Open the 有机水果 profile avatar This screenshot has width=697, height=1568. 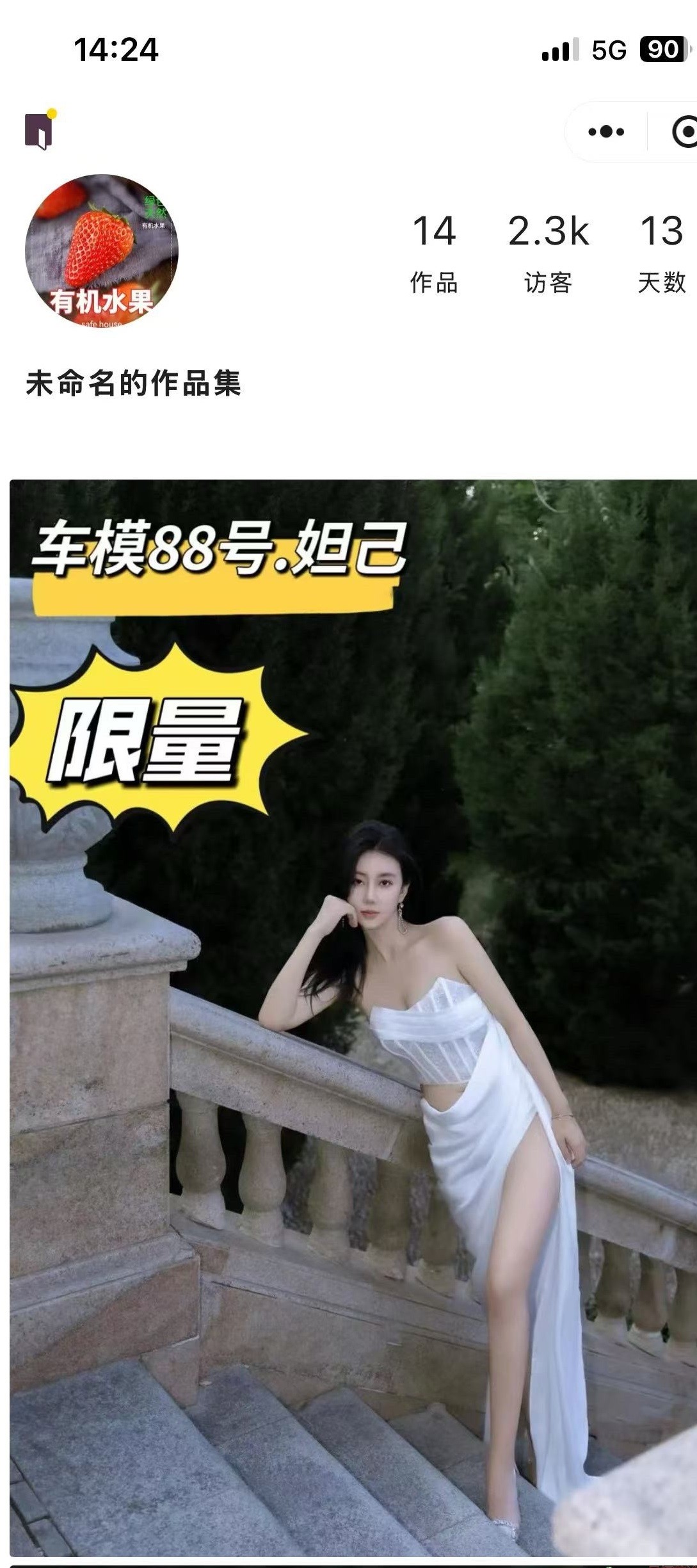tap(102, 250)
